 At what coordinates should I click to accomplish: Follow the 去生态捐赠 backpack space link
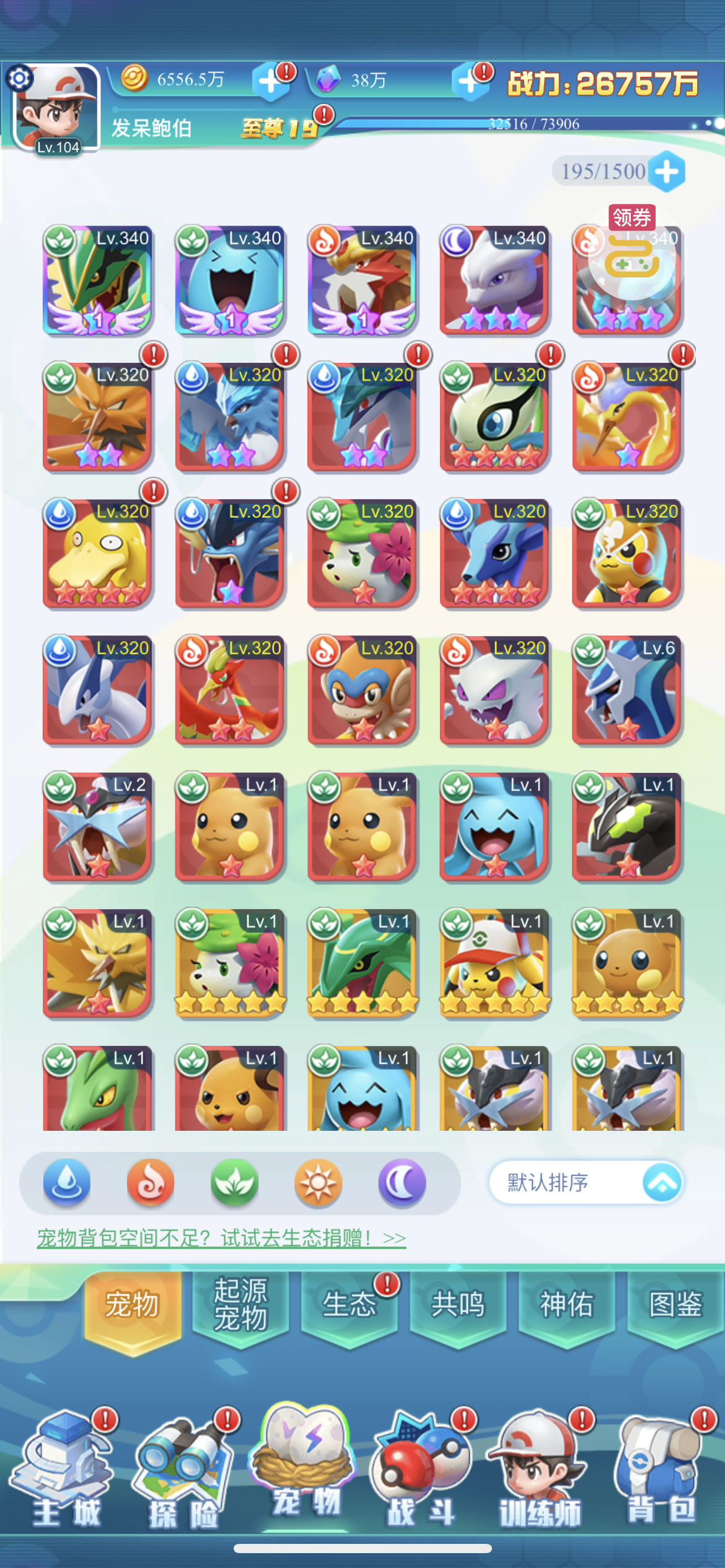221,1238
